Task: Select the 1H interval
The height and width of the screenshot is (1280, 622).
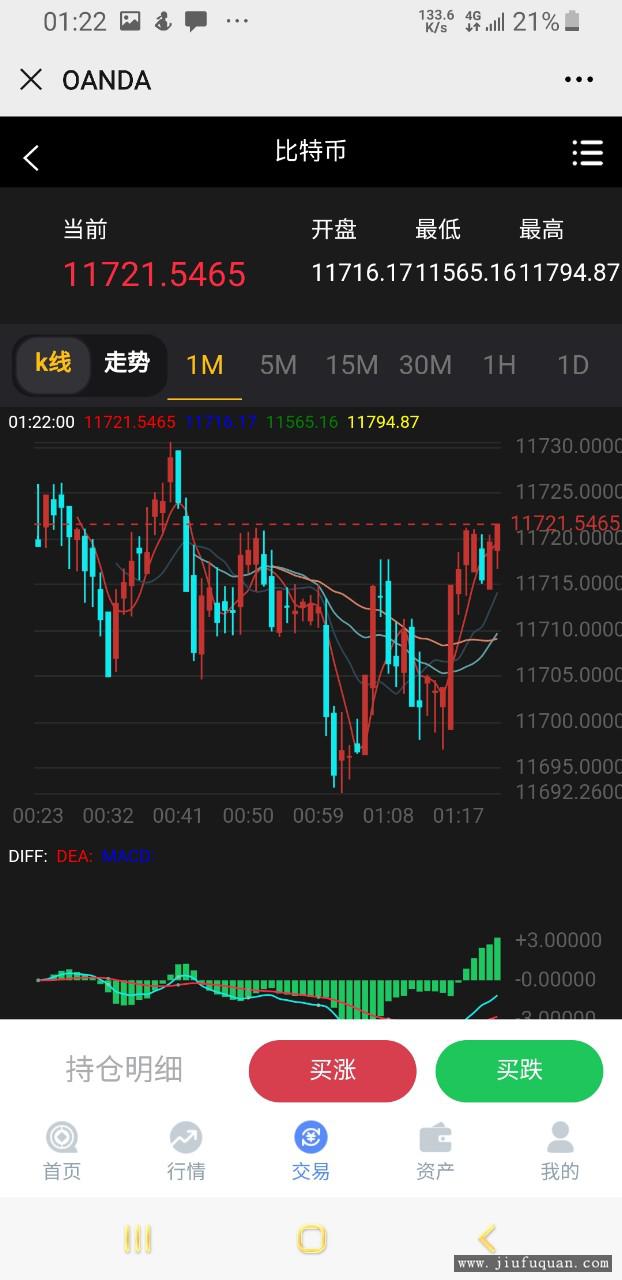Action: pyautogui.click(x=499, y=365)
